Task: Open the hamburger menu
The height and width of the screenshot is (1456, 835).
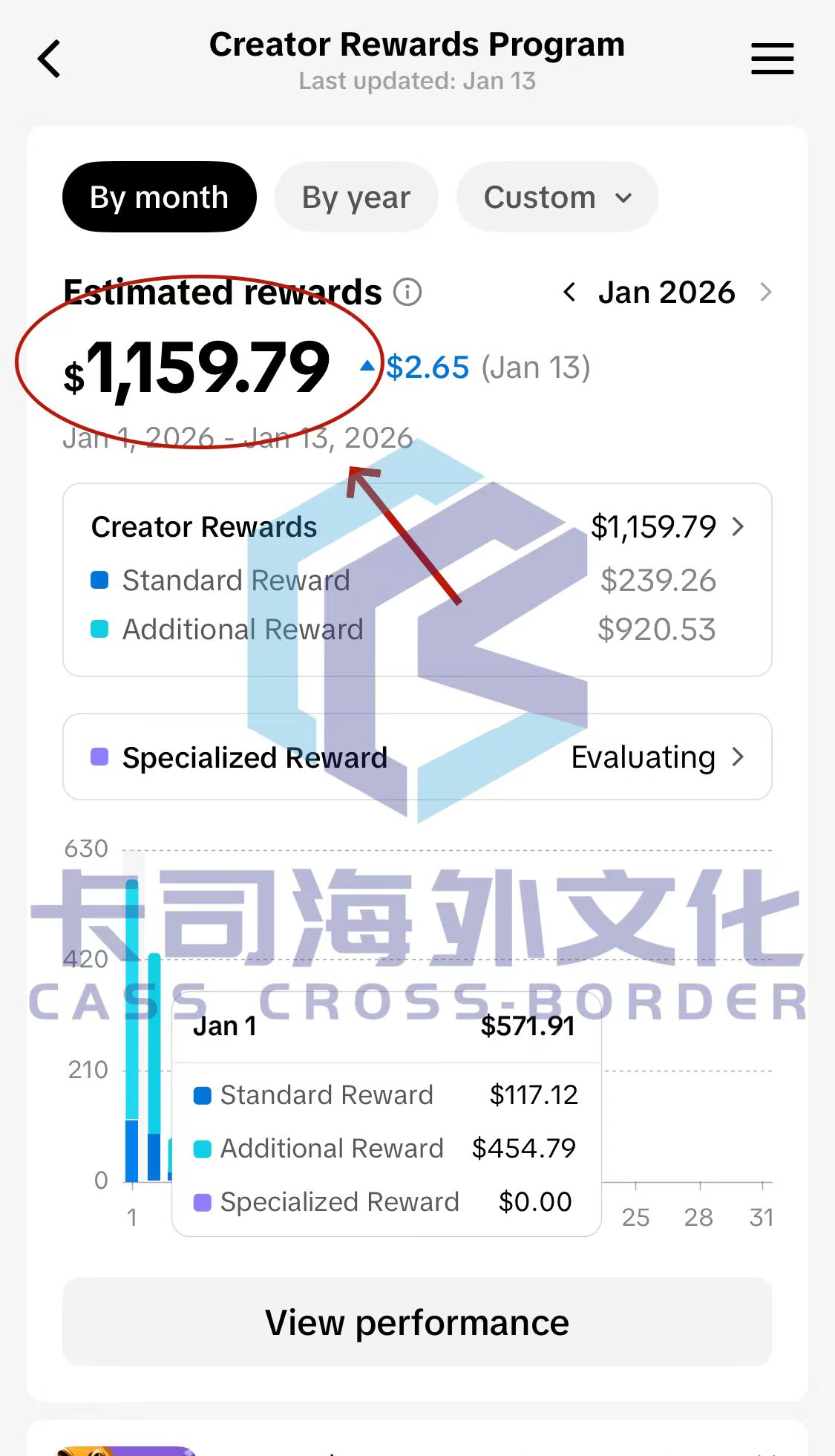Action: pyautogui.click(x=772, y=59)
